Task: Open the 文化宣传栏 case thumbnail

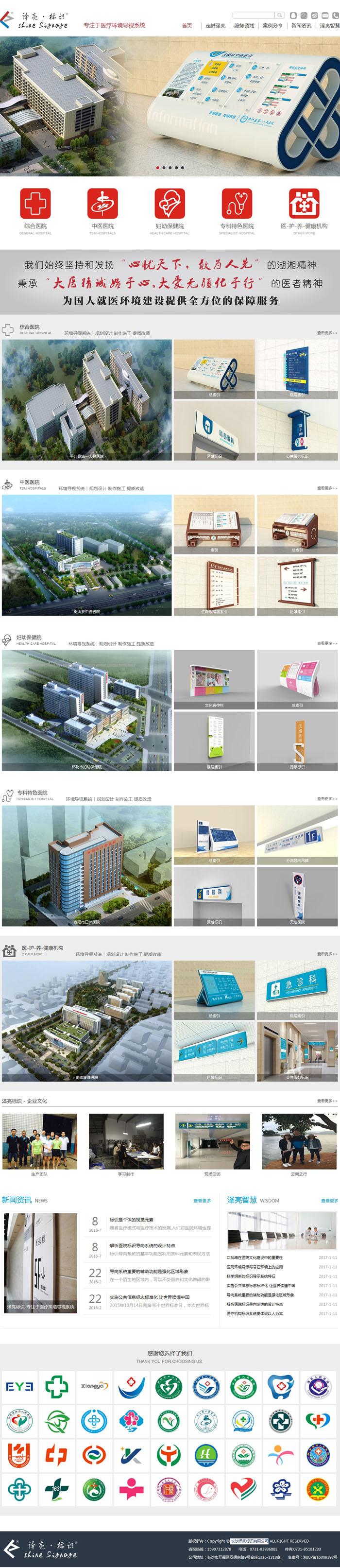Action: tap(214, 679)
